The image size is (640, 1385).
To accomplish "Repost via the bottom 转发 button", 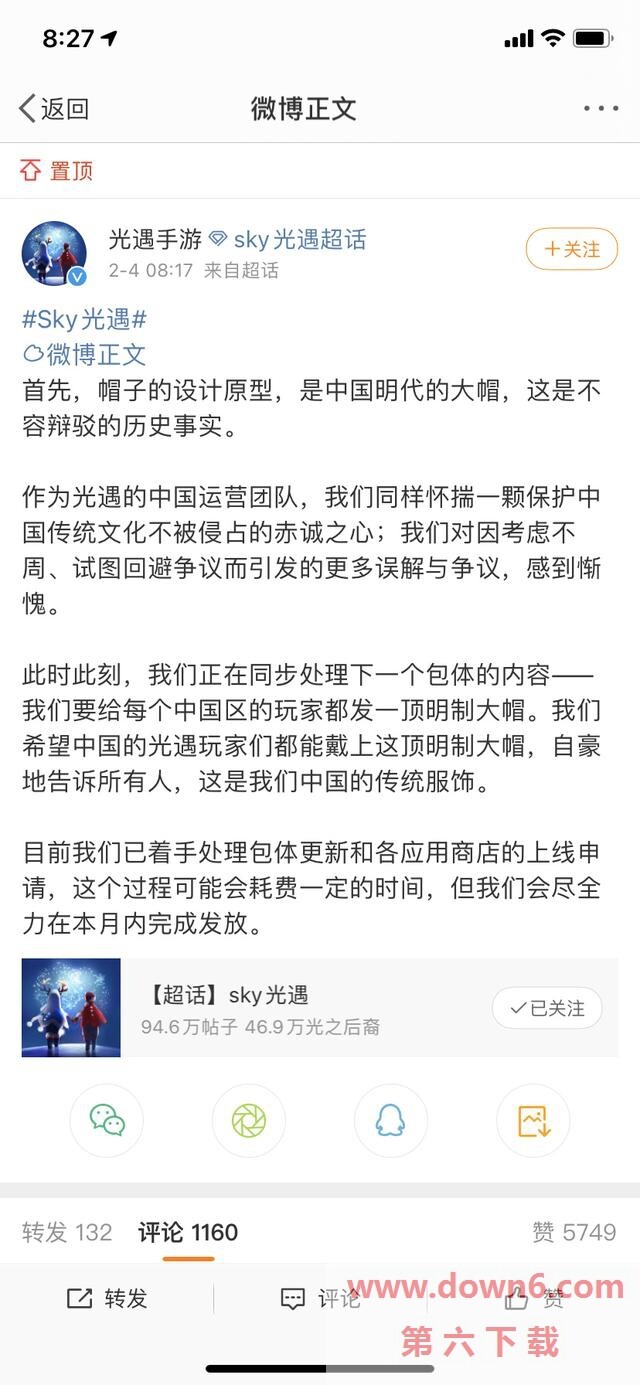I will [107, 1299].
